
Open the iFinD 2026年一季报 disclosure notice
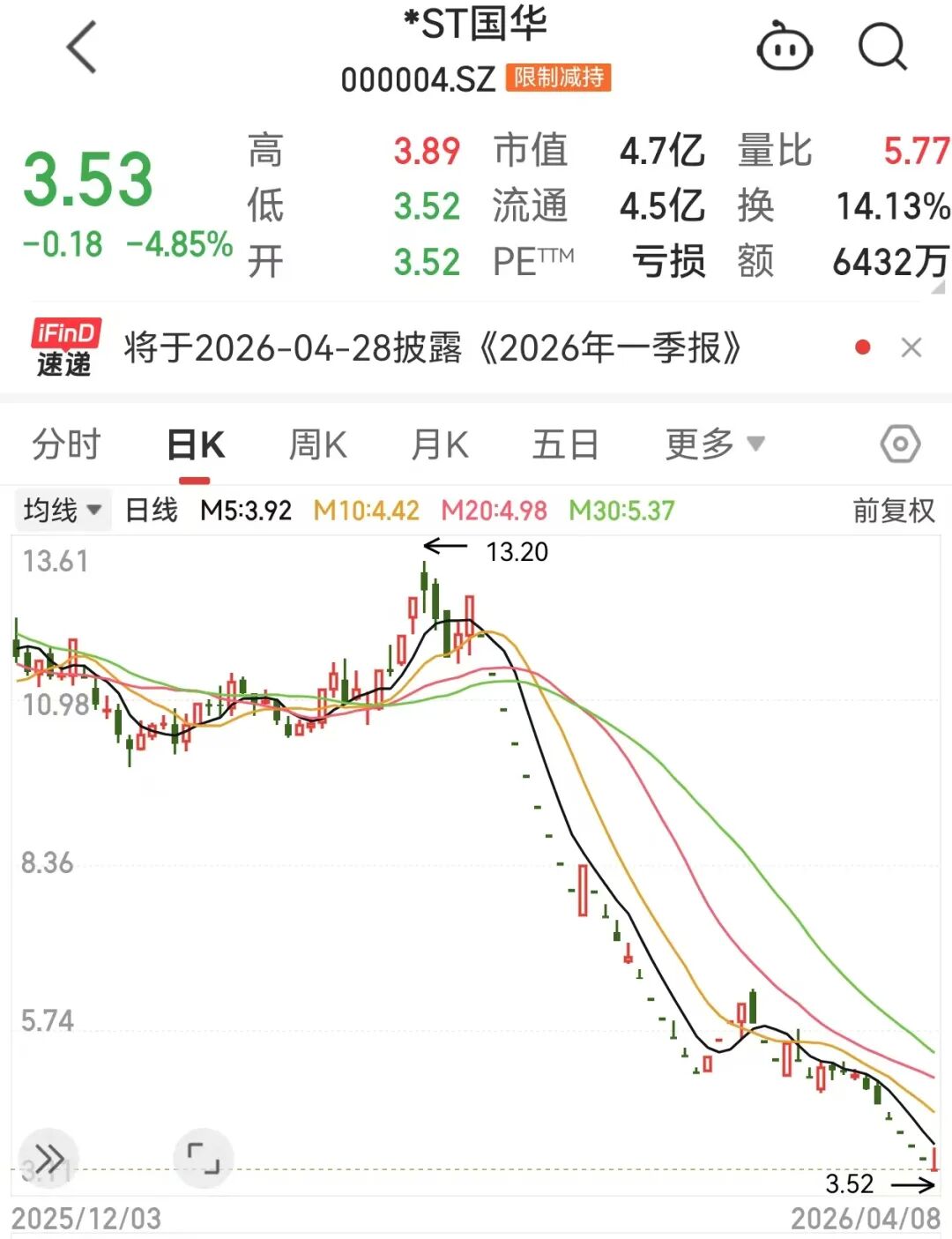point(432,348)
